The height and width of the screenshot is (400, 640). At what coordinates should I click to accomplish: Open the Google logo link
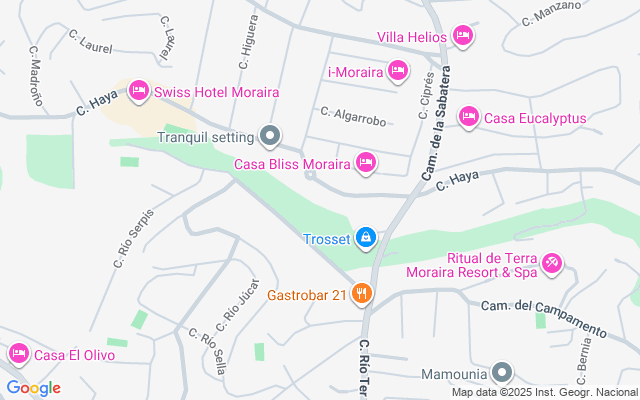coord(33,388)
